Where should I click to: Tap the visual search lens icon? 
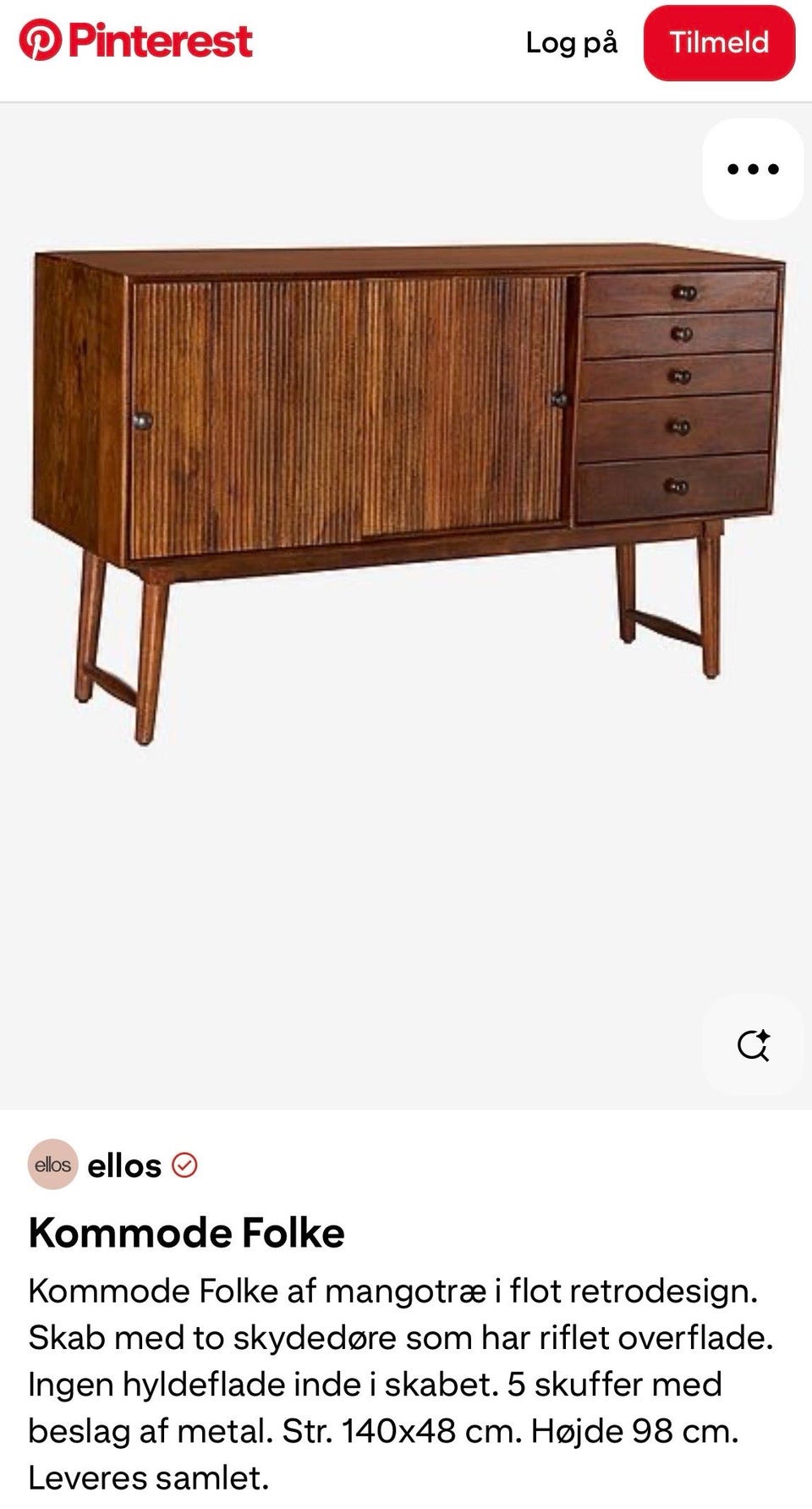753,1045
